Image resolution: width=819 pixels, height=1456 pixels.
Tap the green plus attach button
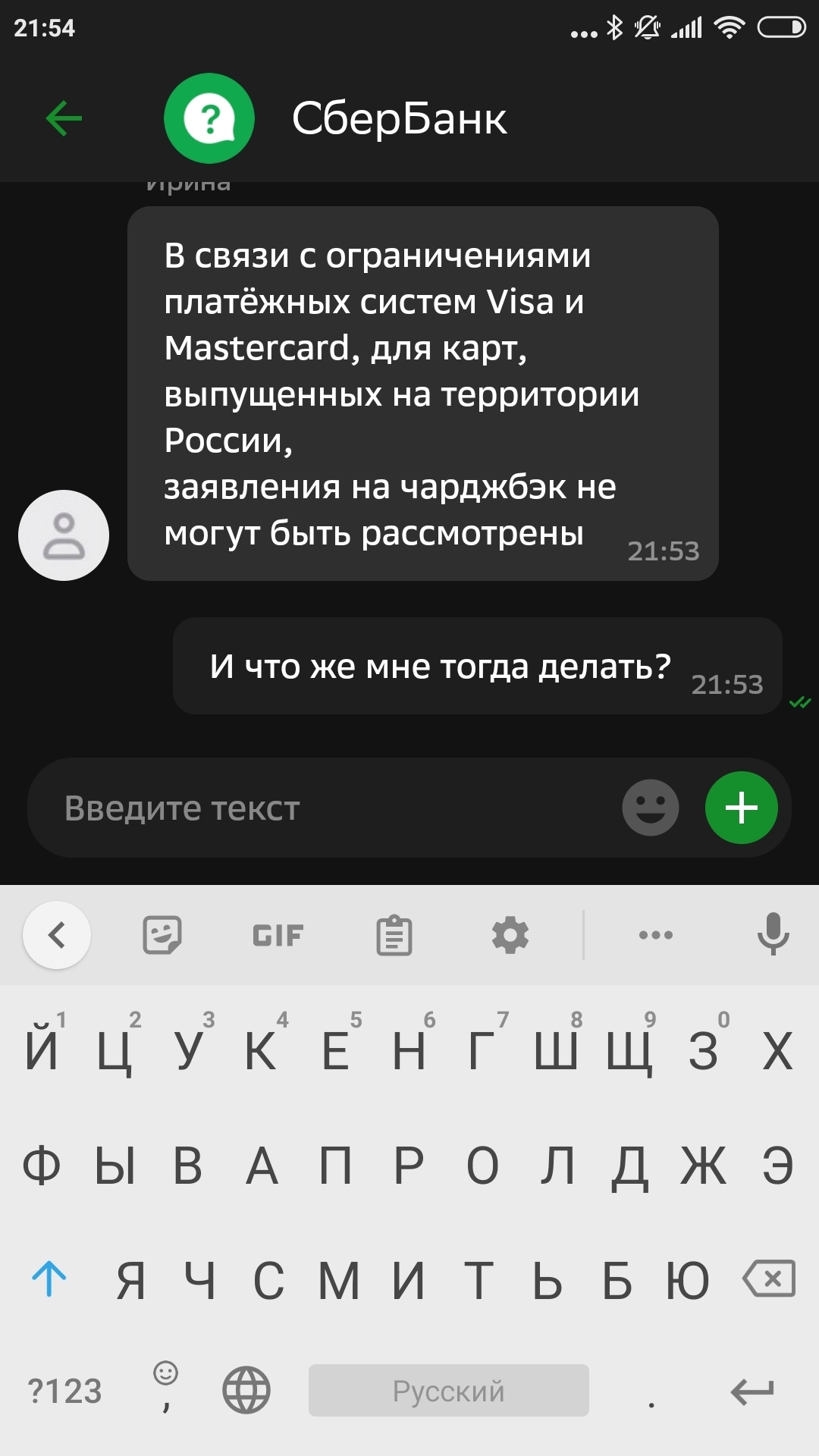click(x=741, y=808)
